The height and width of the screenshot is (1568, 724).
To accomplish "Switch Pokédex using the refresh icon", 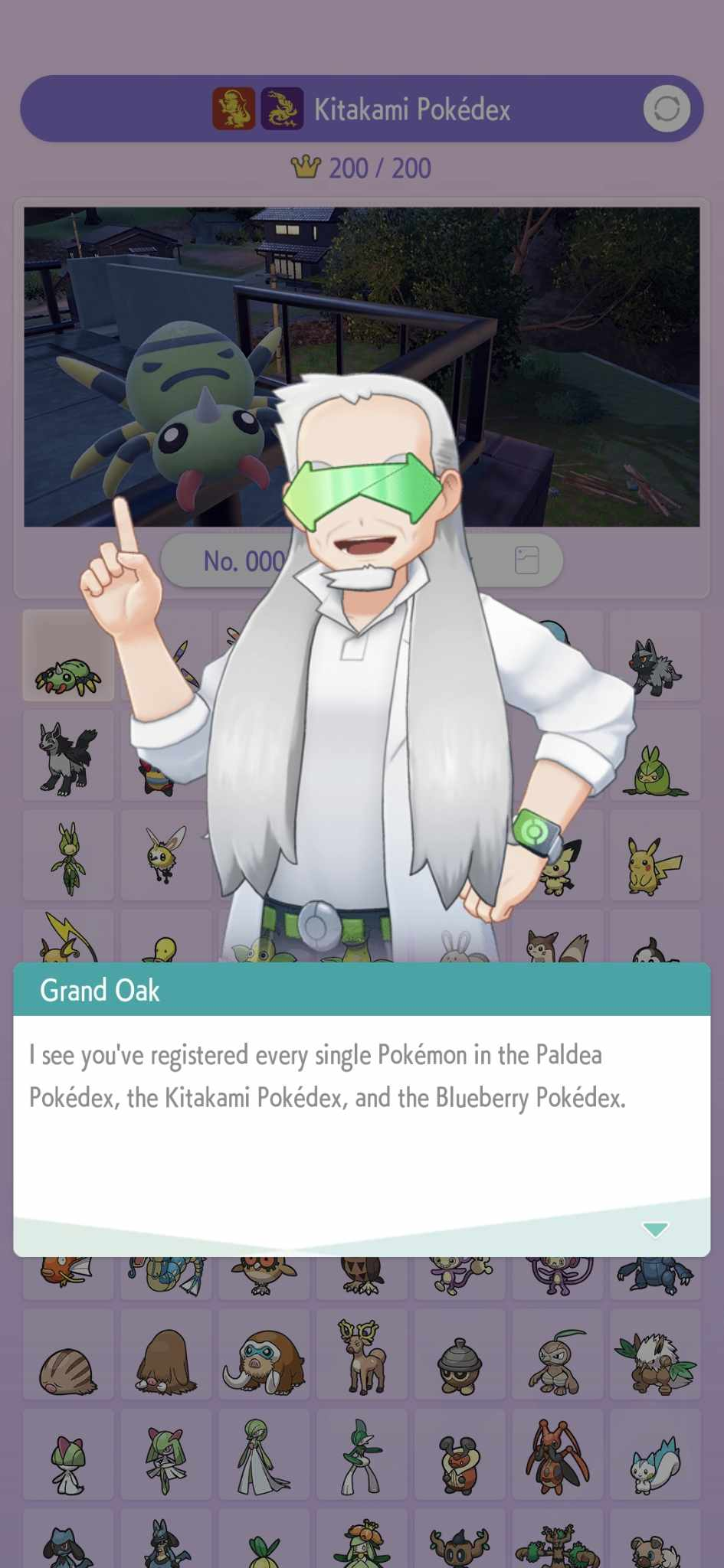I will (x=667, y=109).
